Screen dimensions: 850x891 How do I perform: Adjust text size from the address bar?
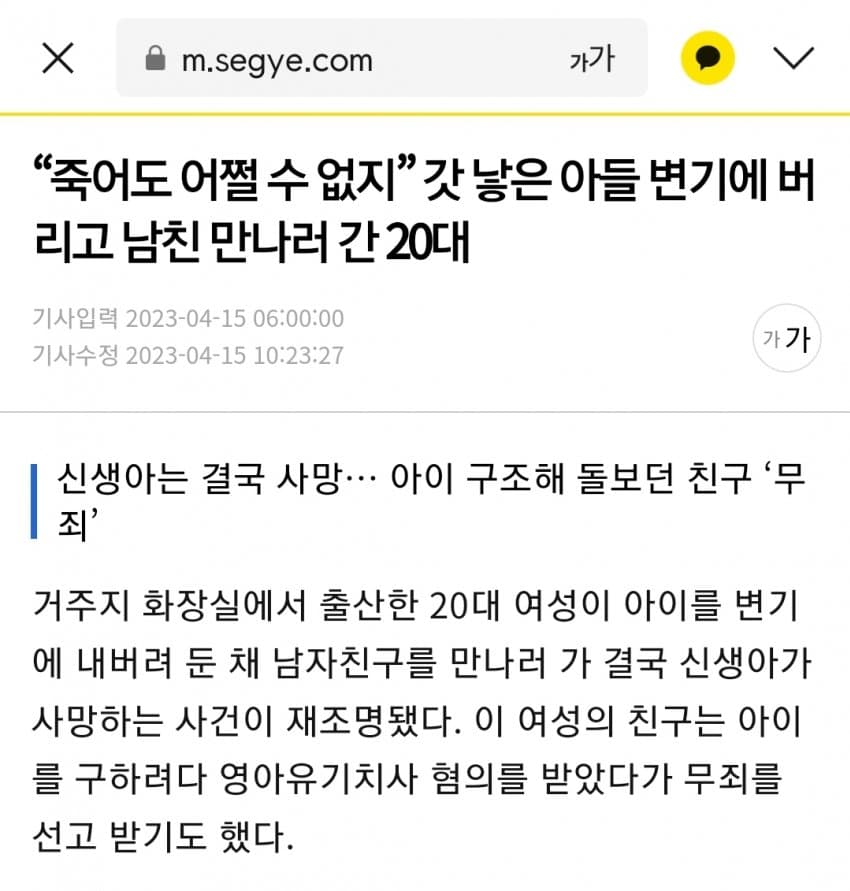[x=592, y=59]
